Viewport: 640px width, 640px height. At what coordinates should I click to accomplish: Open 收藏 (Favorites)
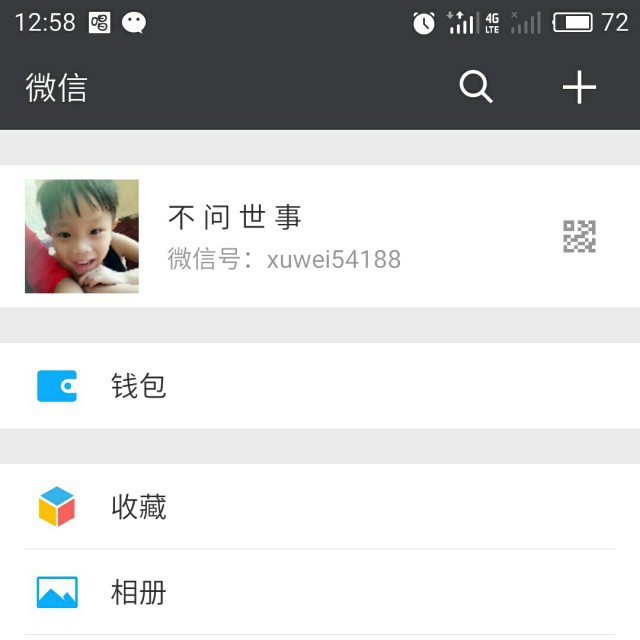coord(138,507)
